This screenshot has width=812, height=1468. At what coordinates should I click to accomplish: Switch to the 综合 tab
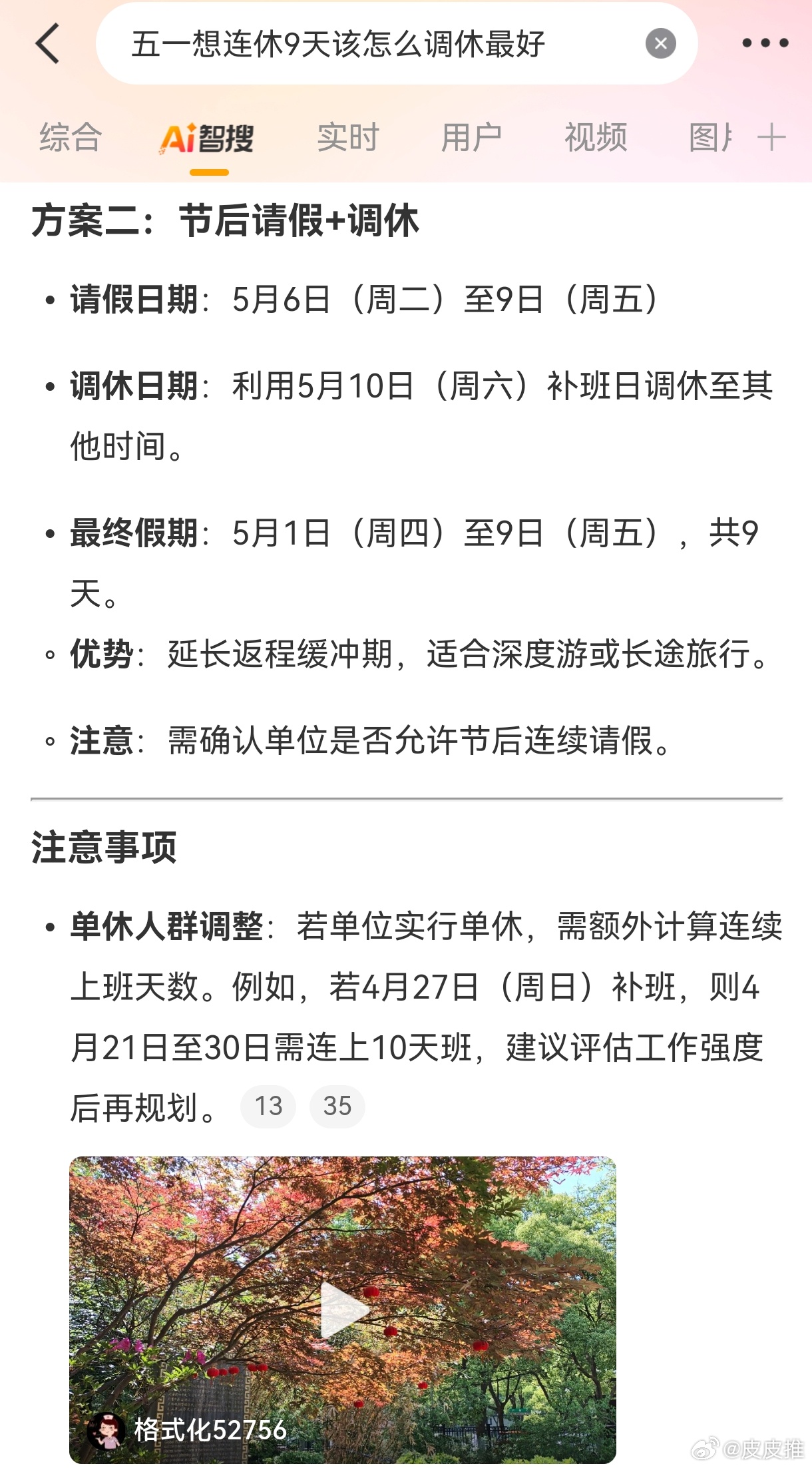coord(71,138)
